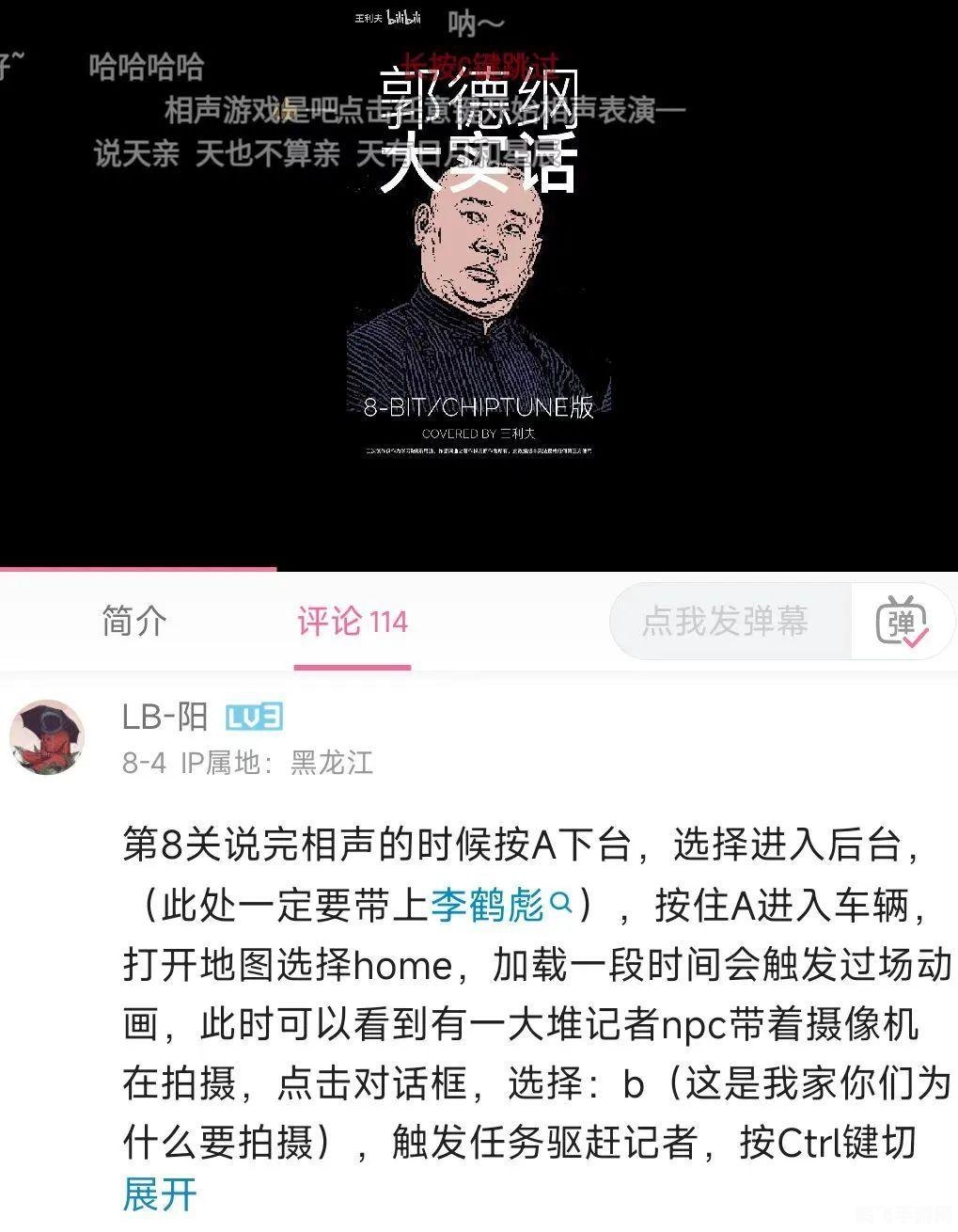The image size is (958, 1232).
Task: Tap the red progress bar under the video
Action: point(136,569)
